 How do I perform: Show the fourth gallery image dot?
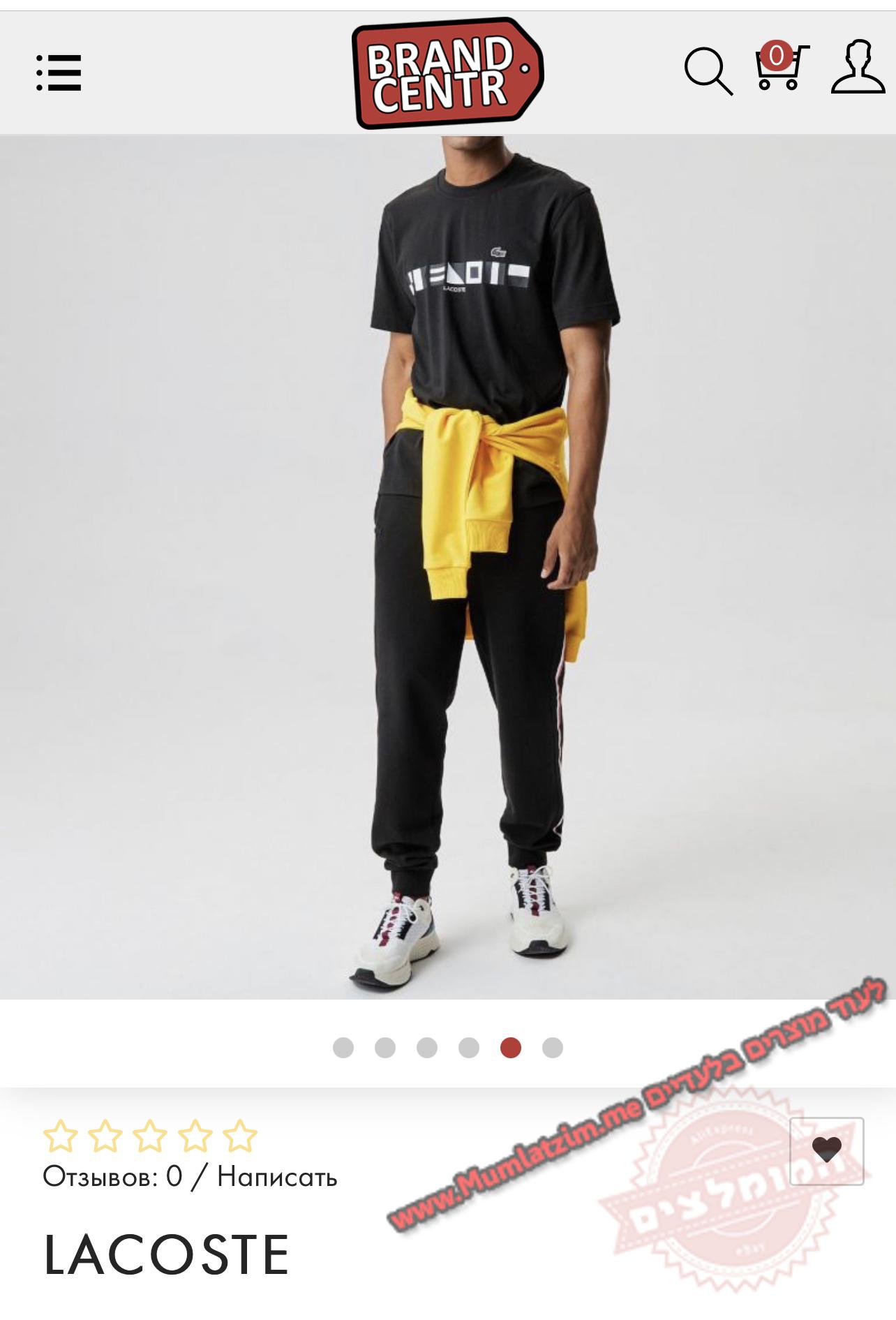tap(469, 1048)
